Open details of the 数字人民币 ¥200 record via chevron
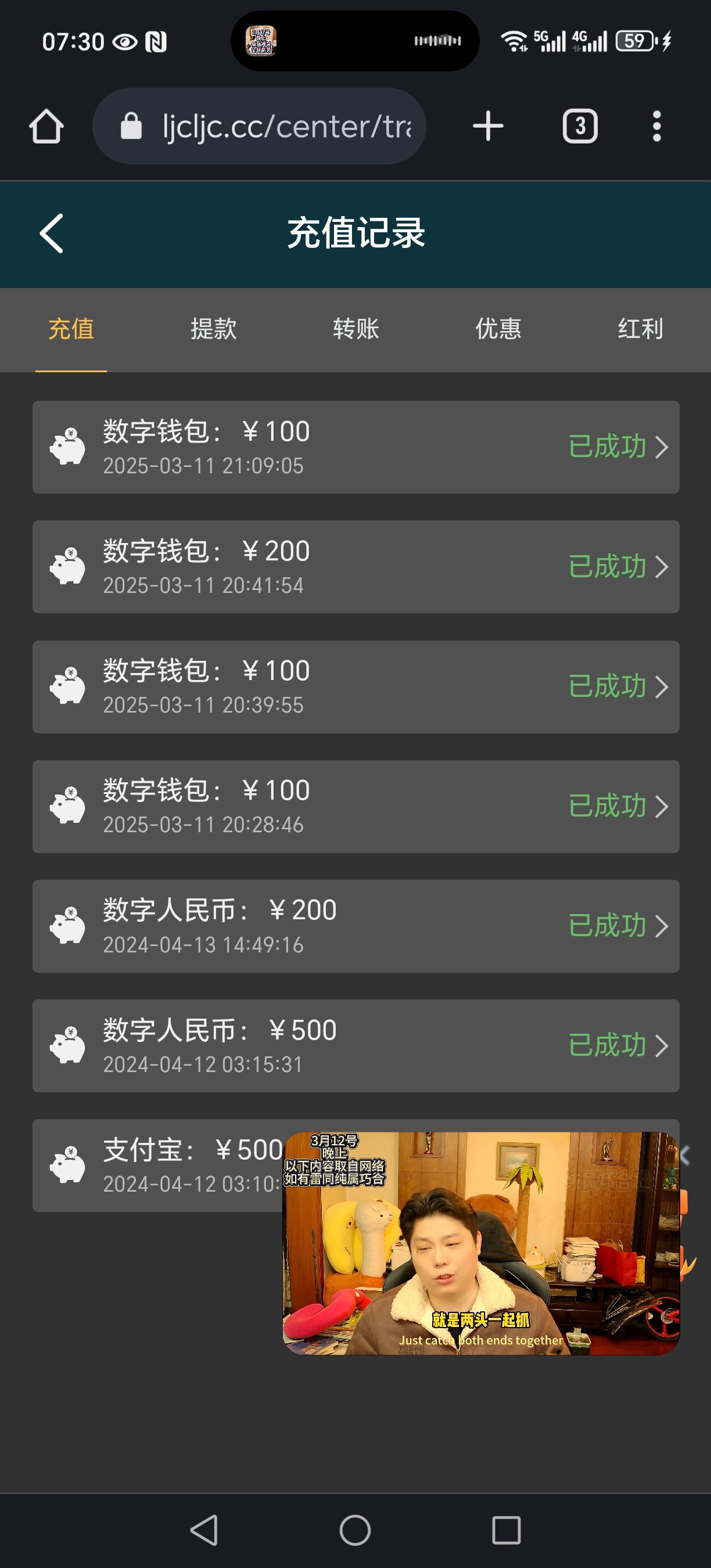Screen dimensions: 711x1568 point(663,926)
